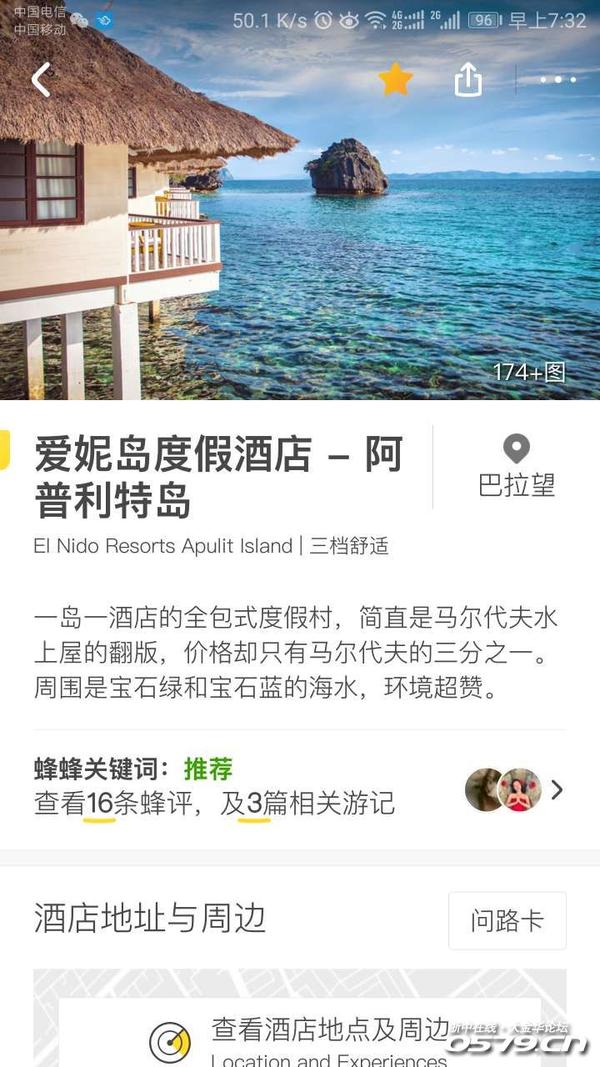600x1067 pixels.
Task: Open the 问路卡 button
Action: click(x=507, y=920)
